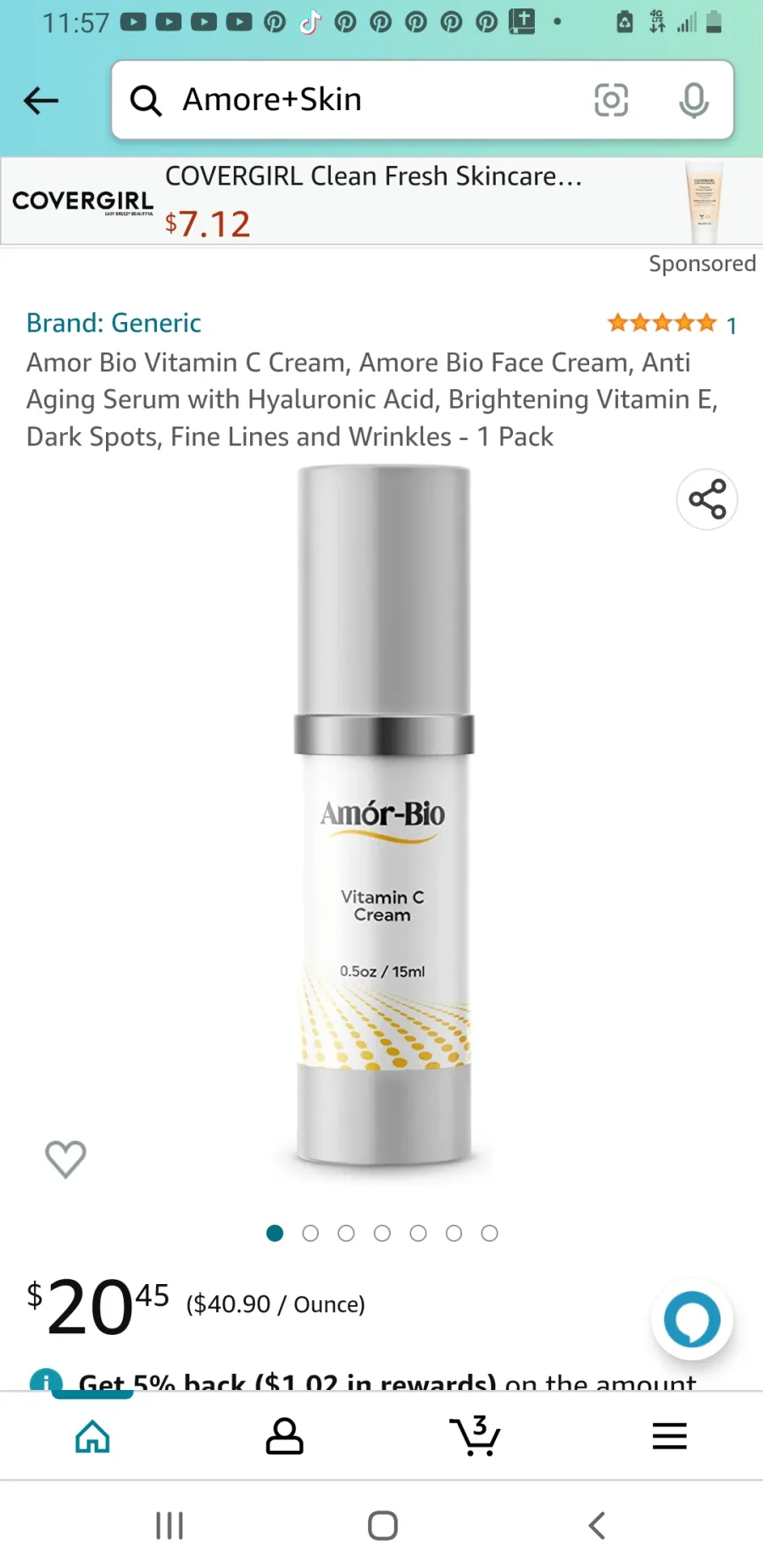Open system recent apps

pos(170,1526)
